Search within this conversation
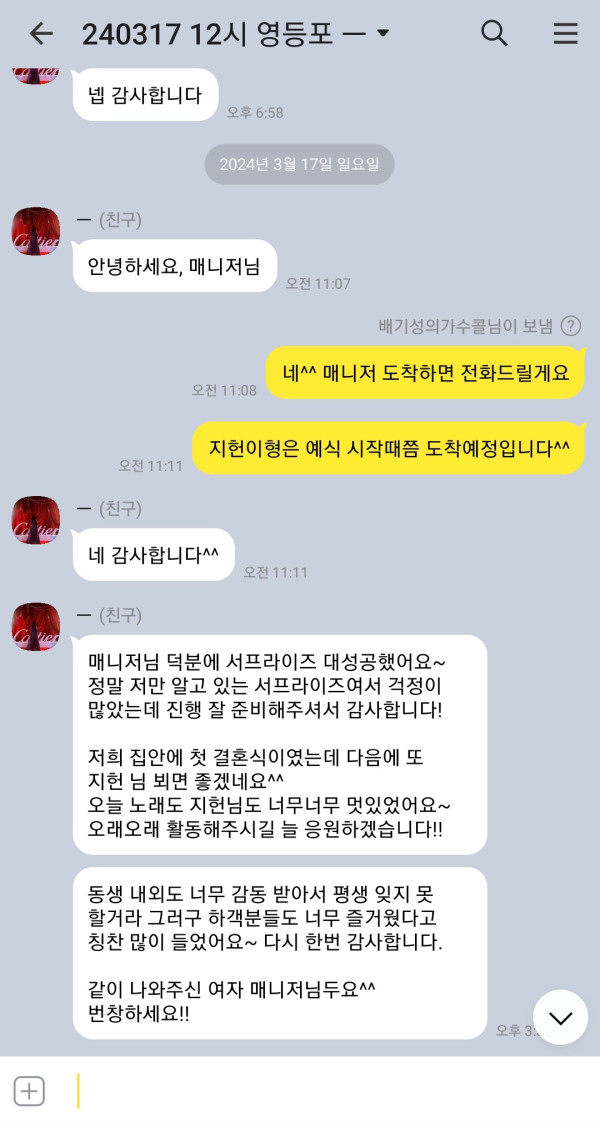 [494, 33]
